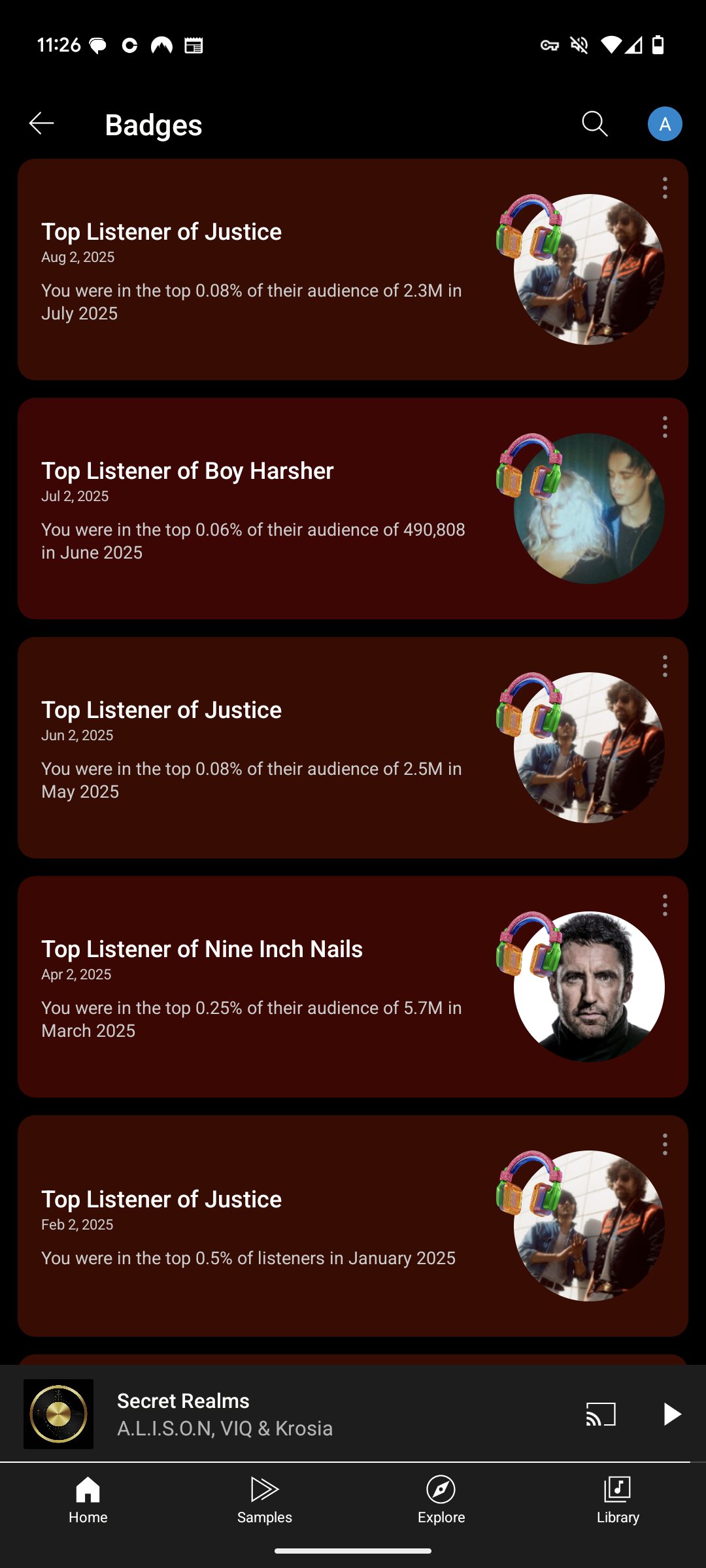706x1568 pixels.
Task: Open search from the Badges header
Action: (x=594, y=123)
